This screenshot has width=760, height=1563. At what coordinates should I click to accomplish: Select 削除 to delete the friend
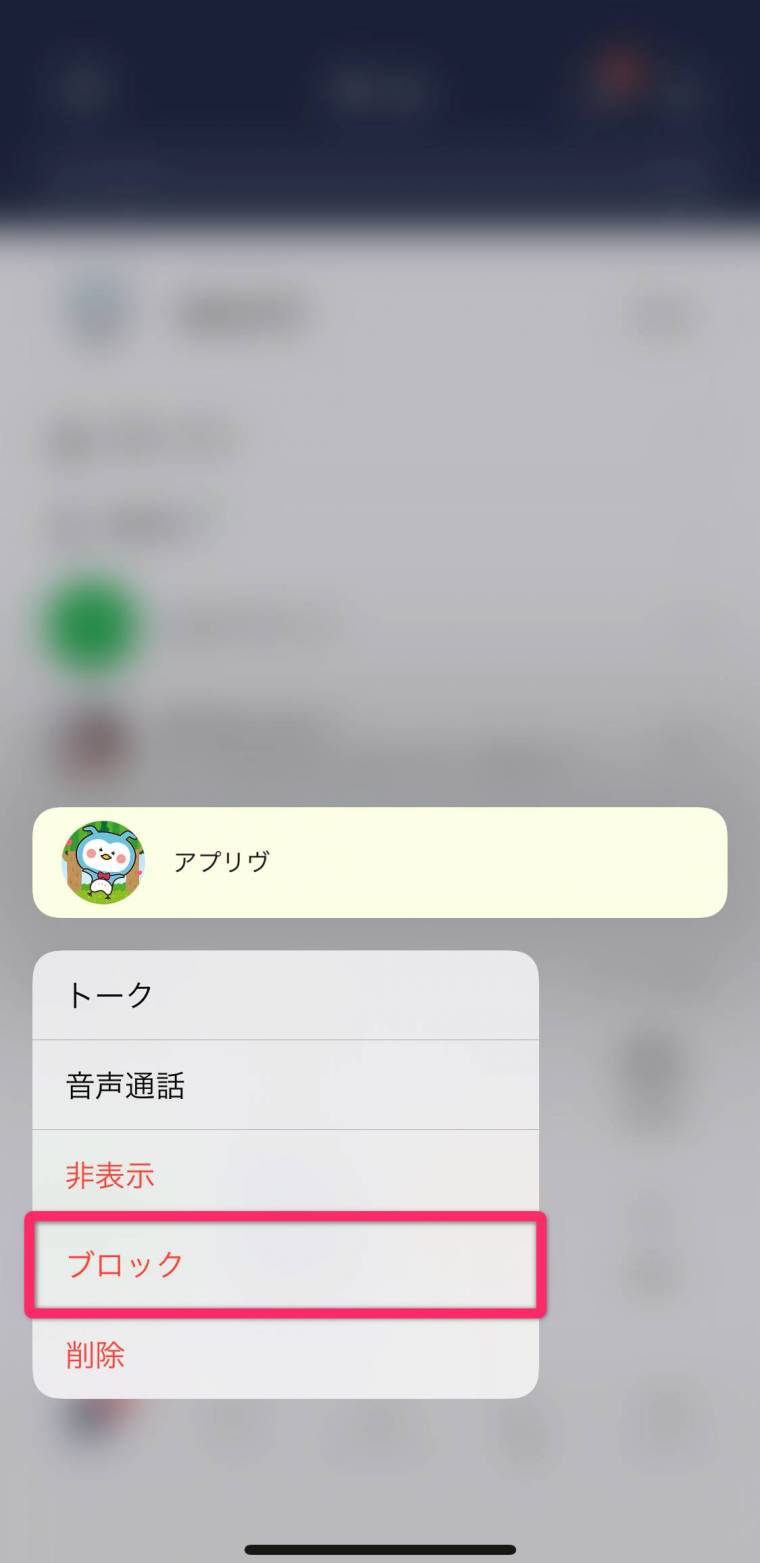point(285,1355)
